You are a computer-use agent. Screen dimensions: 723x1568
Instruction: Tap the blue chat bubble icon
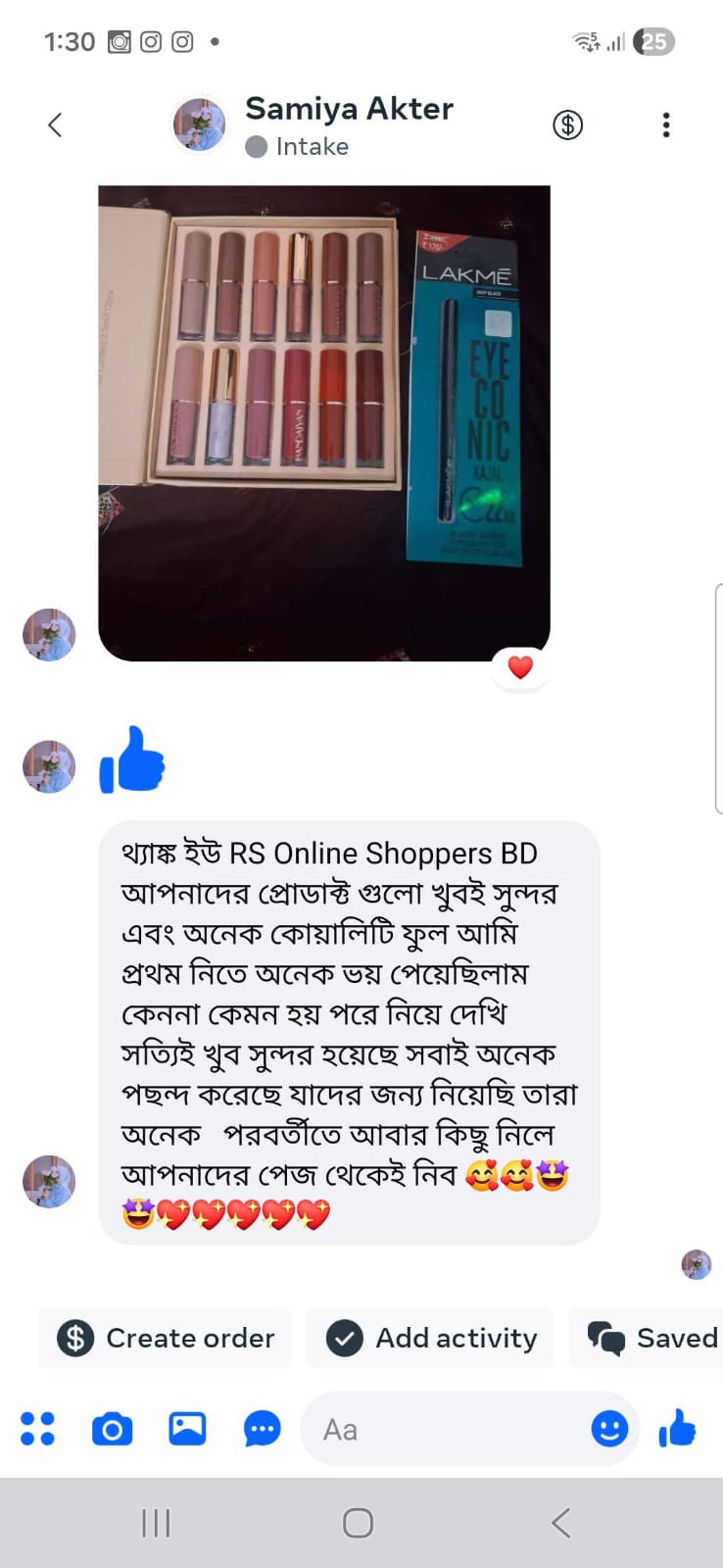262,1430
